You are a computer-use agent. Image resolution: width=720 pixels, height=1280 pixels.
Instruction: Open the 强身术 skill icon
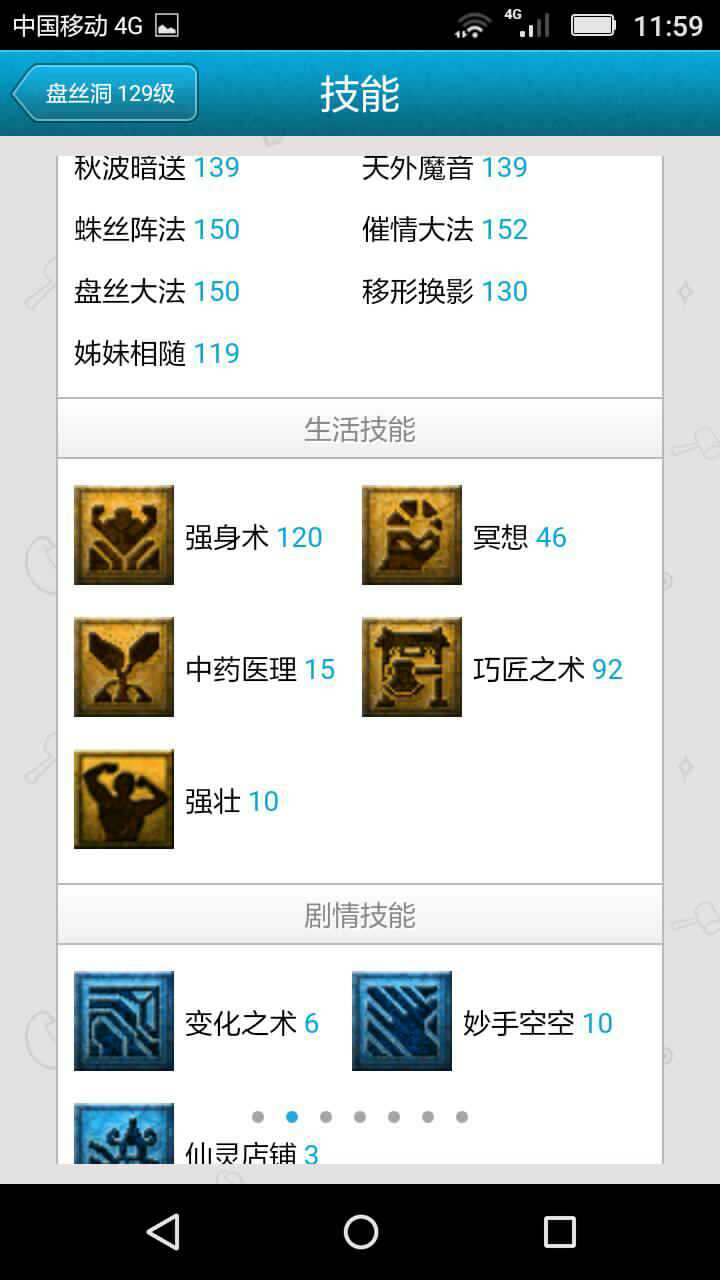[x=124, y=535]
